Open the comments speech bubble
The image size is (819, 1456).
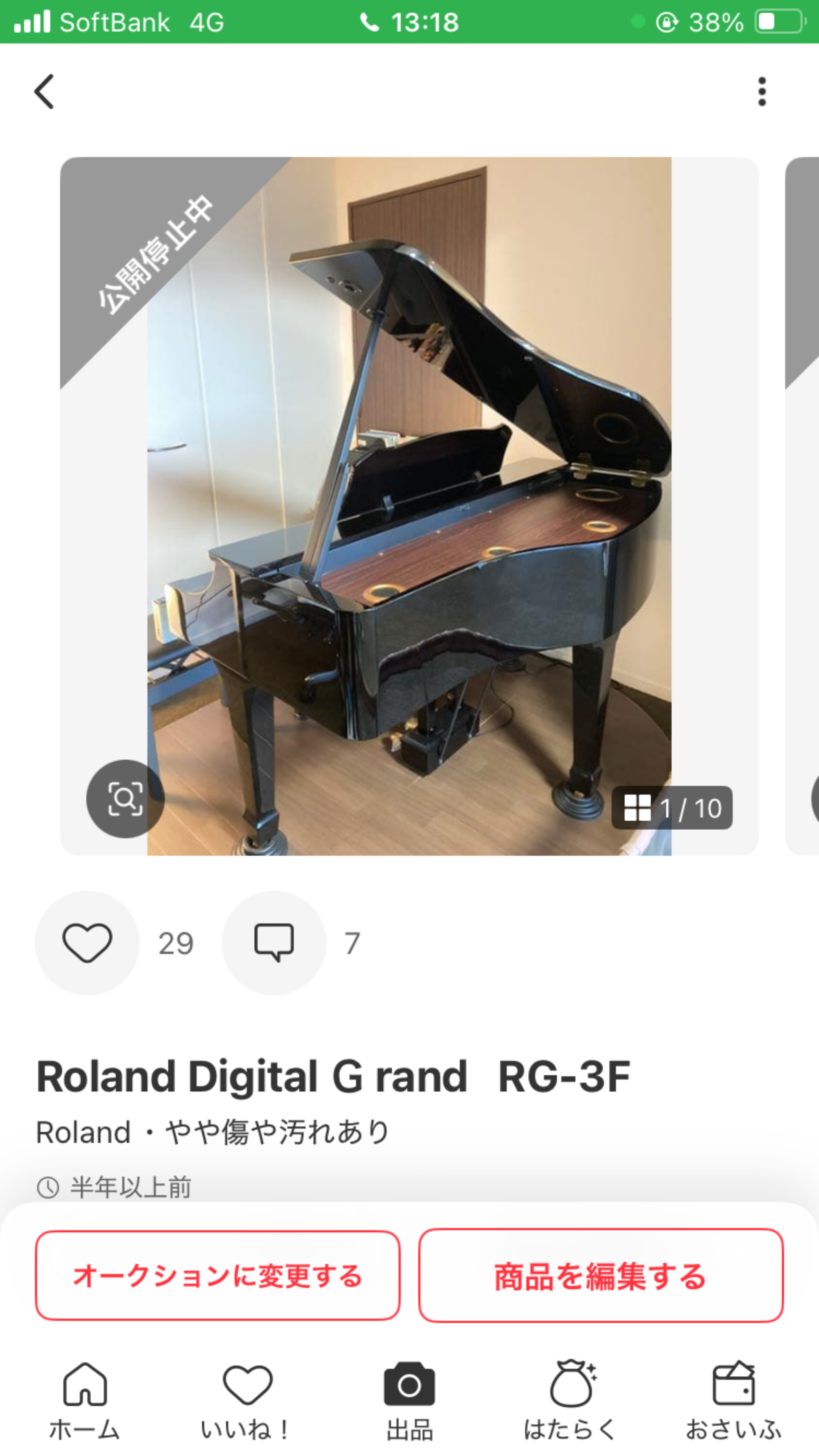274,943
